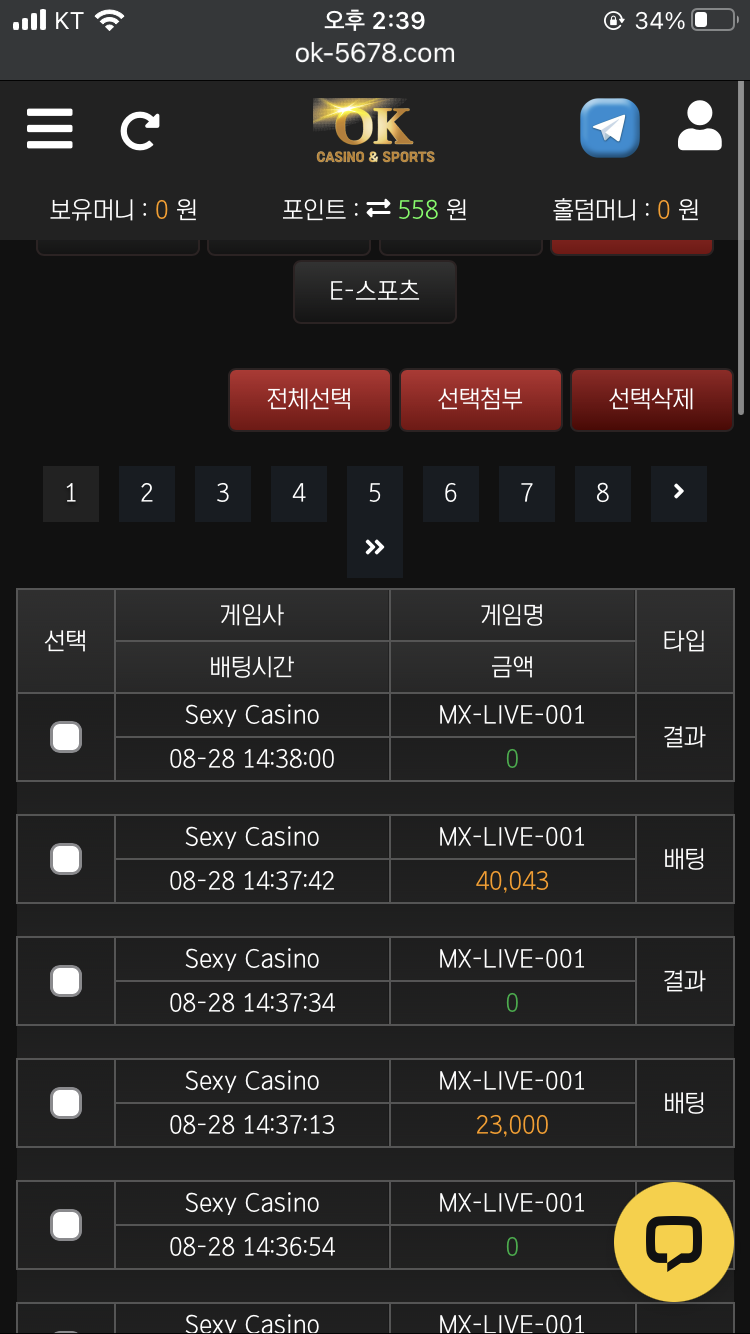Check the box for 23,000 bet
Image resolution: width=750 pixels, height=1334 pixels.
click(x=66, y=1103)
